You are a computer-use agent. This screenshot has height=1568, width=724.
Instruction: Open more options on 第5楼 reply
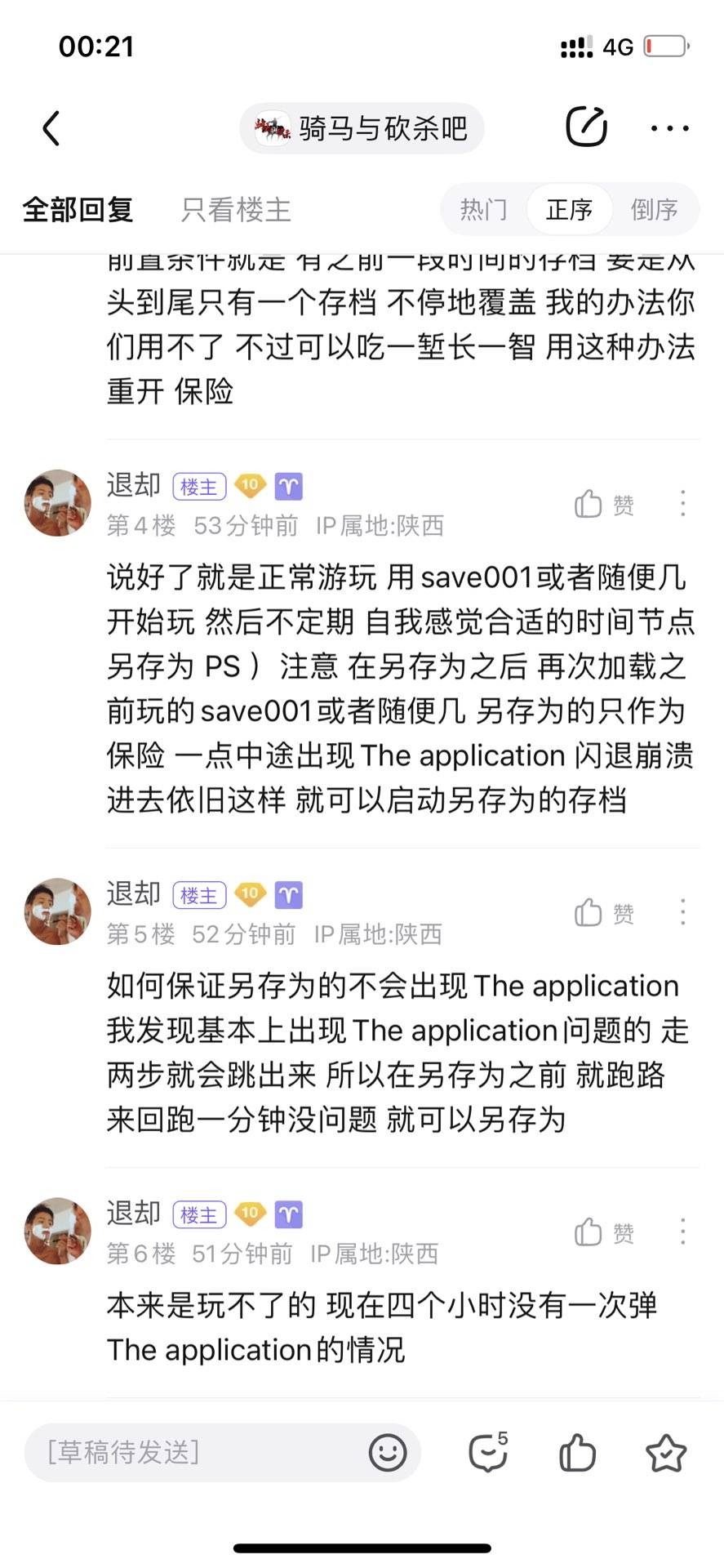pyautogui.click(x=682, y=912)
